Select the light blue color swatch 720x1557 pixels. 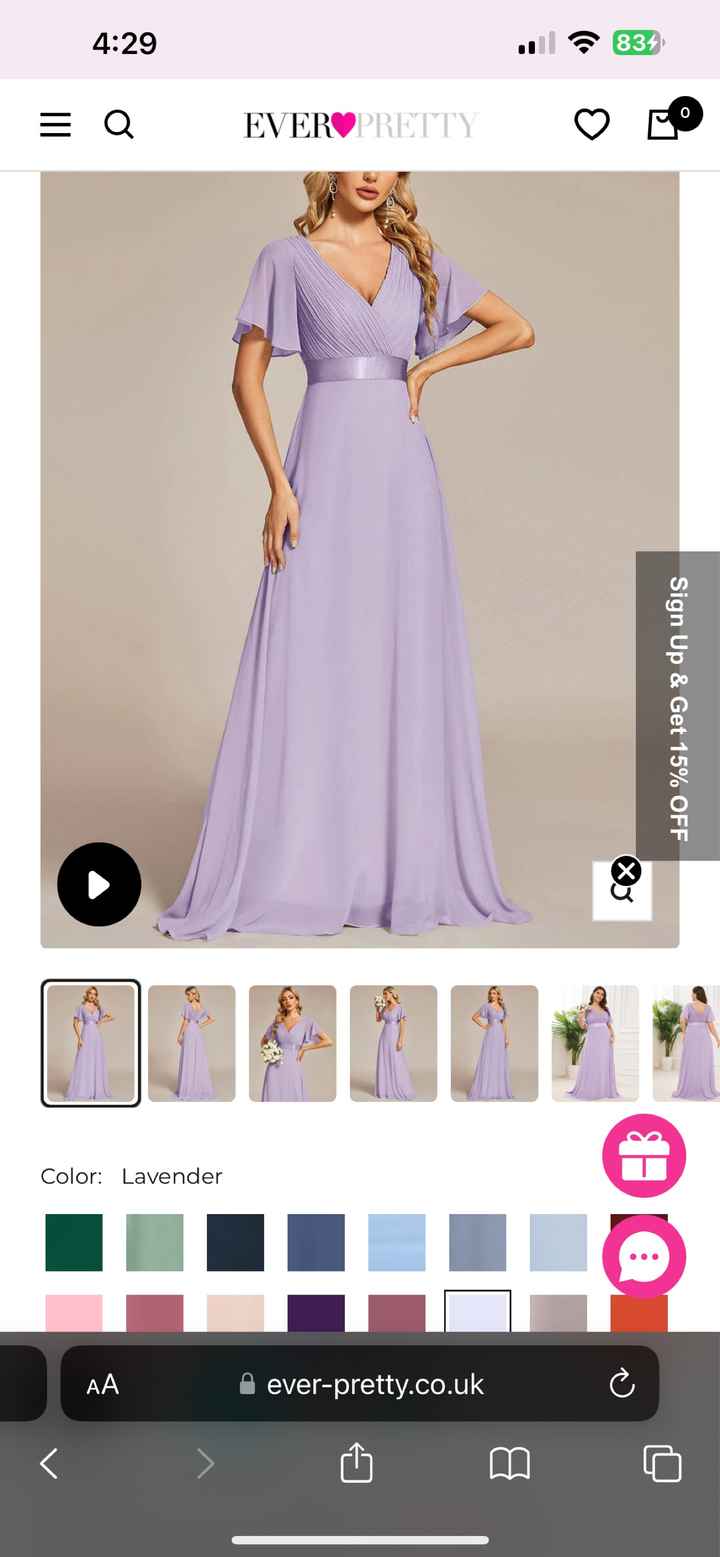coord(397,1243)
